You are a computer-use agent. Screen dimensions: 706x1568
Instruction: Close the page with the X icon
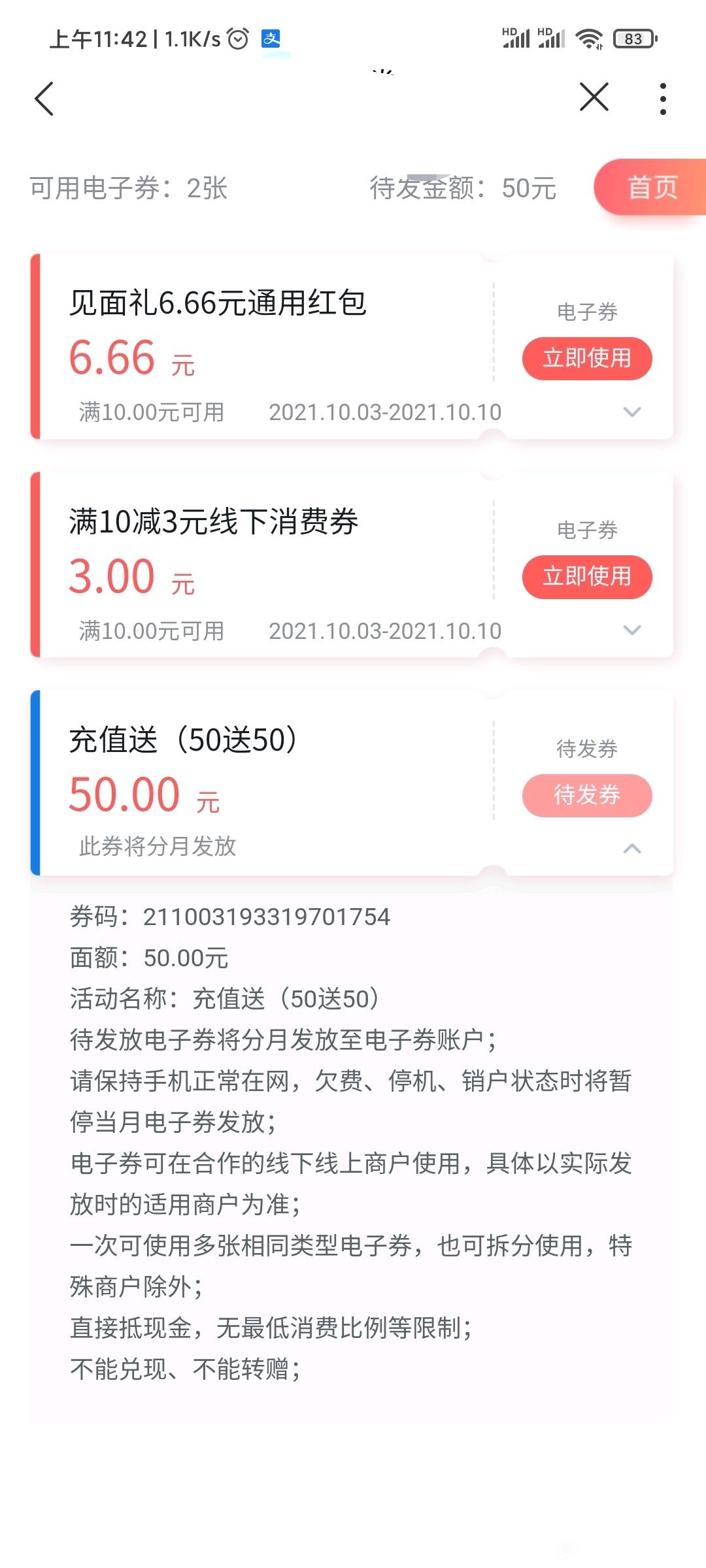pos(594,98)
